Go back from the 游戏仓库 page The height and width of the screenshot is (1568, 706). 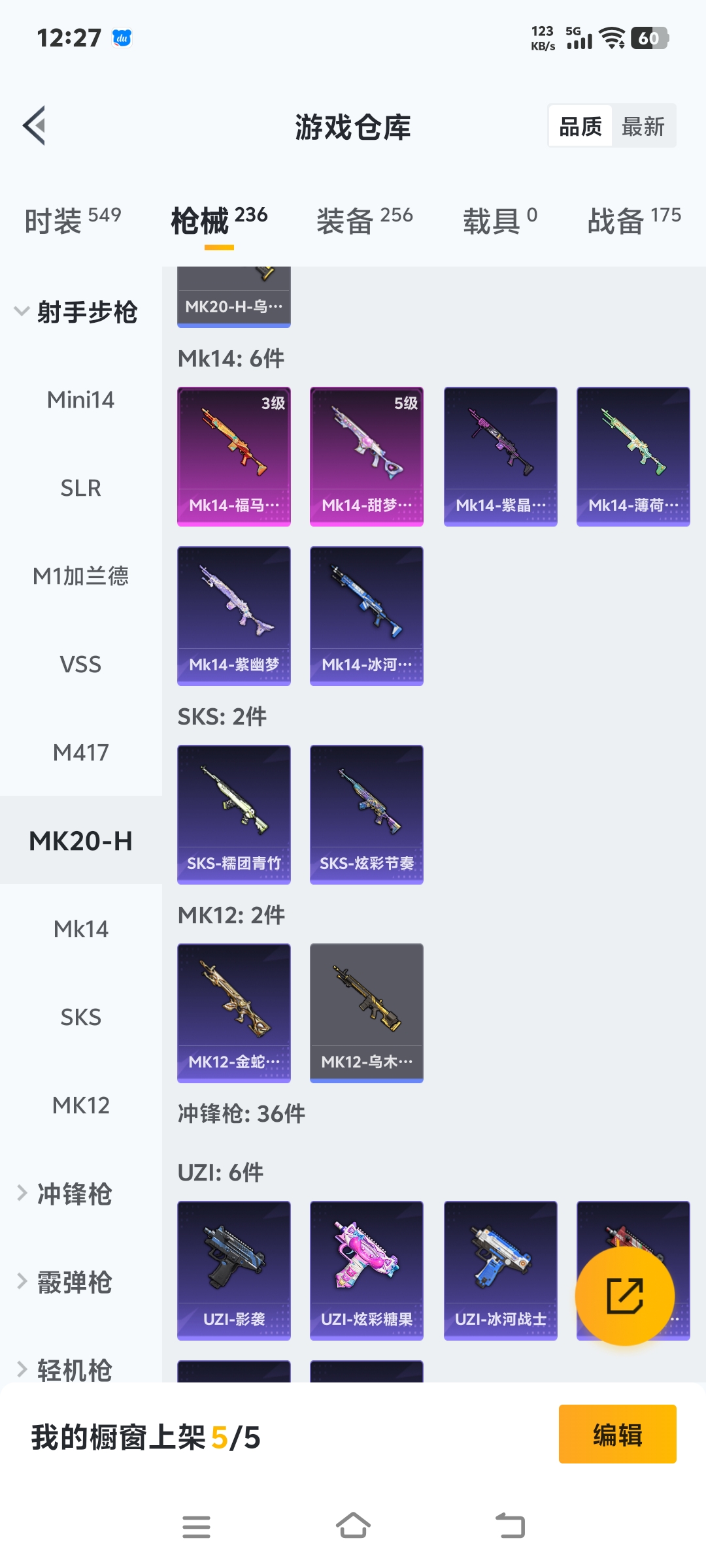click(35, 125)
